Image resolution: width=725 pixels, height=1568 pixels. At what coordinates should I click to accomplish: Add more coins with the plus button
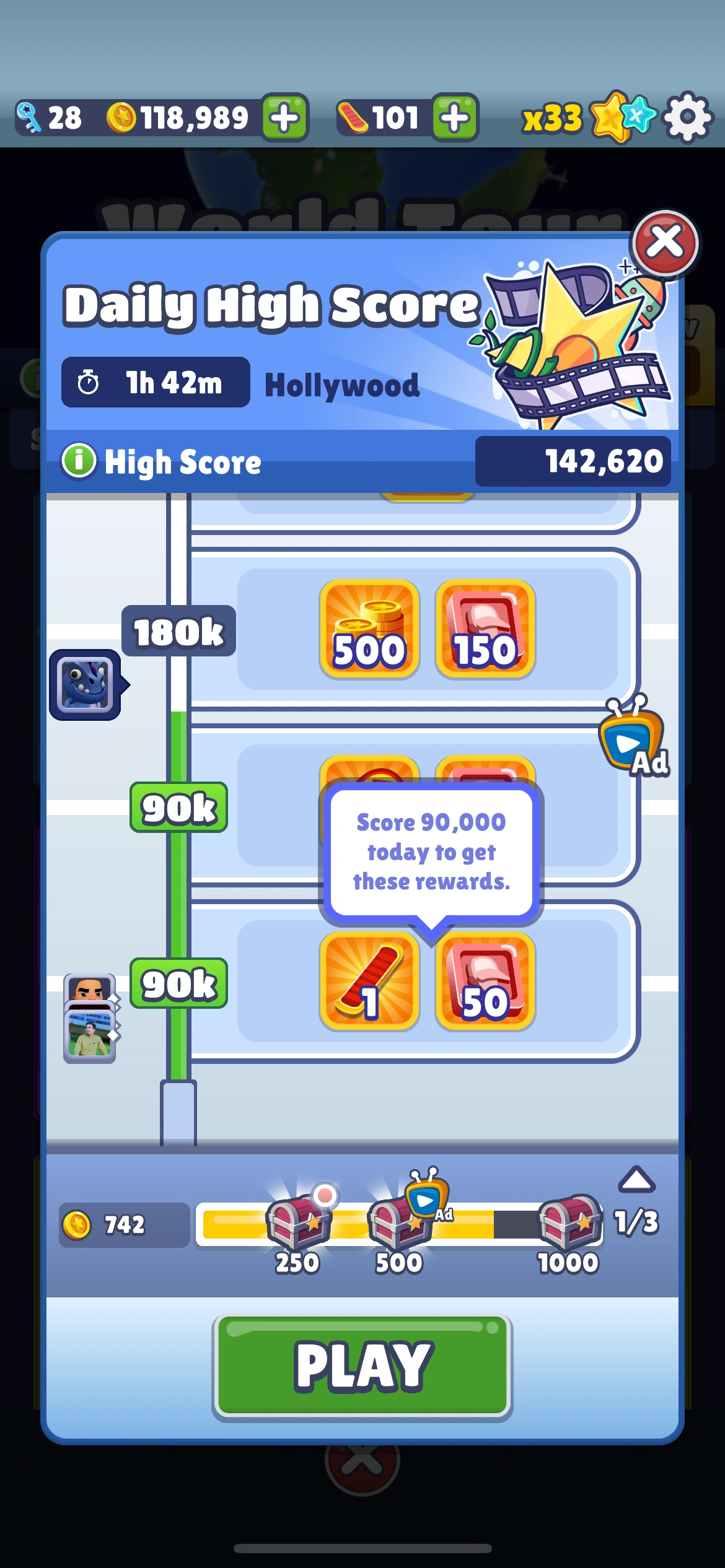click(285, 118)
